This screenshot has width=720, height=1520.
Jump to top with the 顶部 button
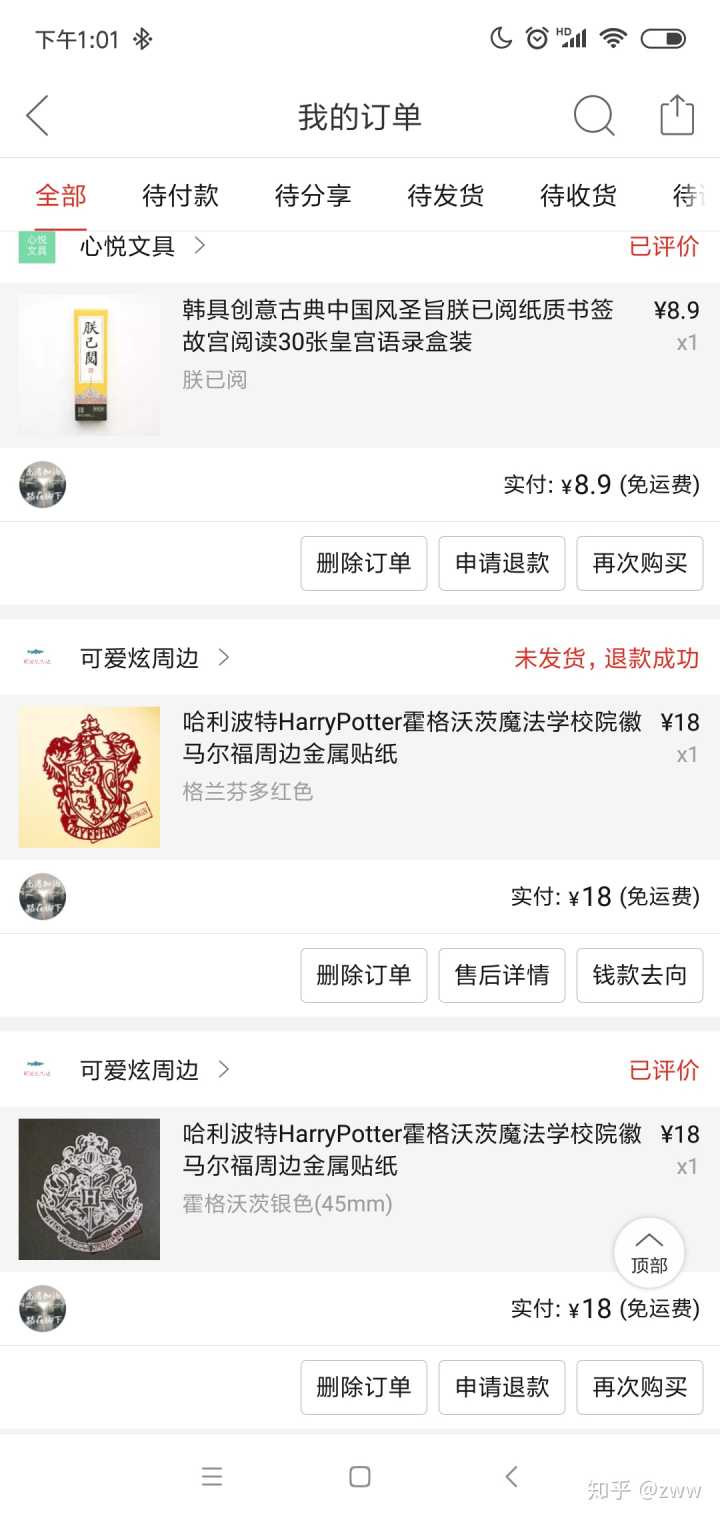point(649,1253)
